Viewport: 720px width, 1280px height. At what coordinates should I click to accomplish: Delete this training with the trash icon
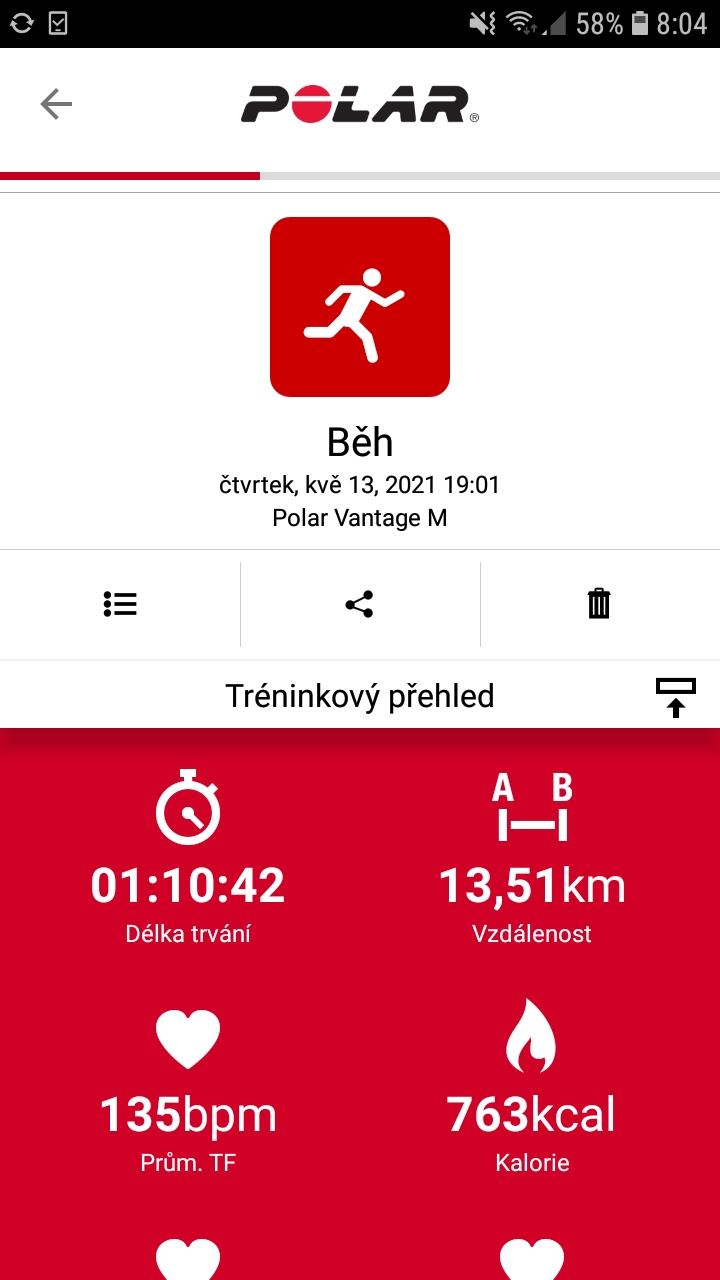click(x=599, y=604)
